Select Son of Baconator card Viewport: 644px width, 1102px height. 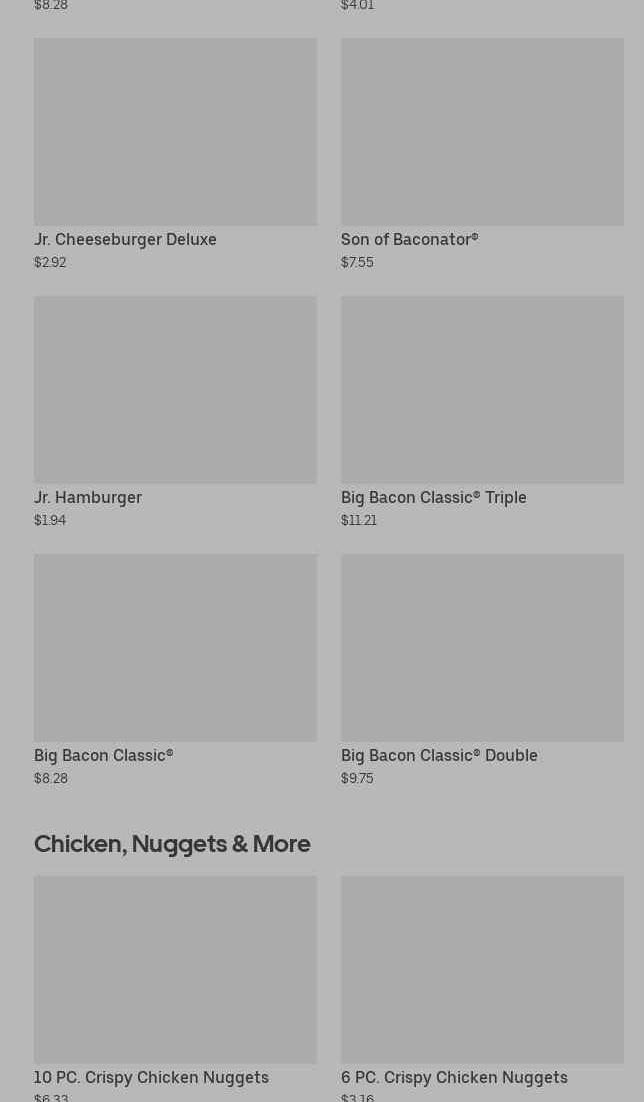[x=482, y=155]
